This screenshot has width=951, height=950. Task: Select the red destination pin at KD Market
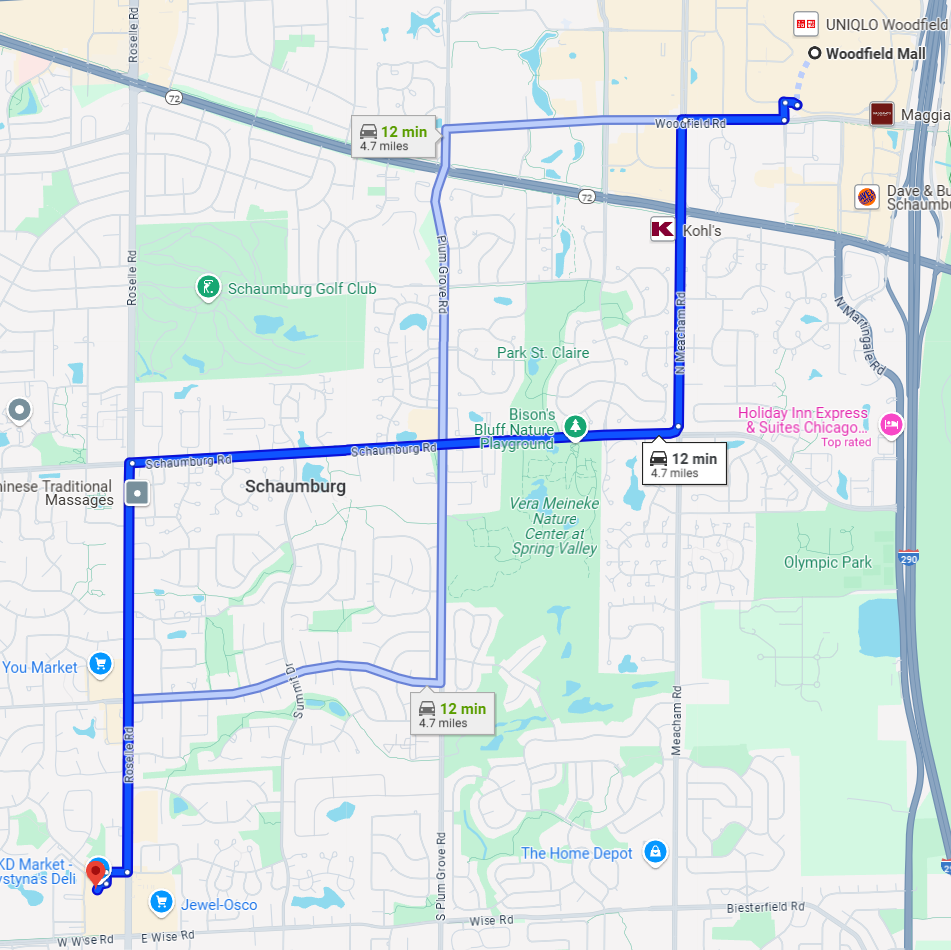97,872
